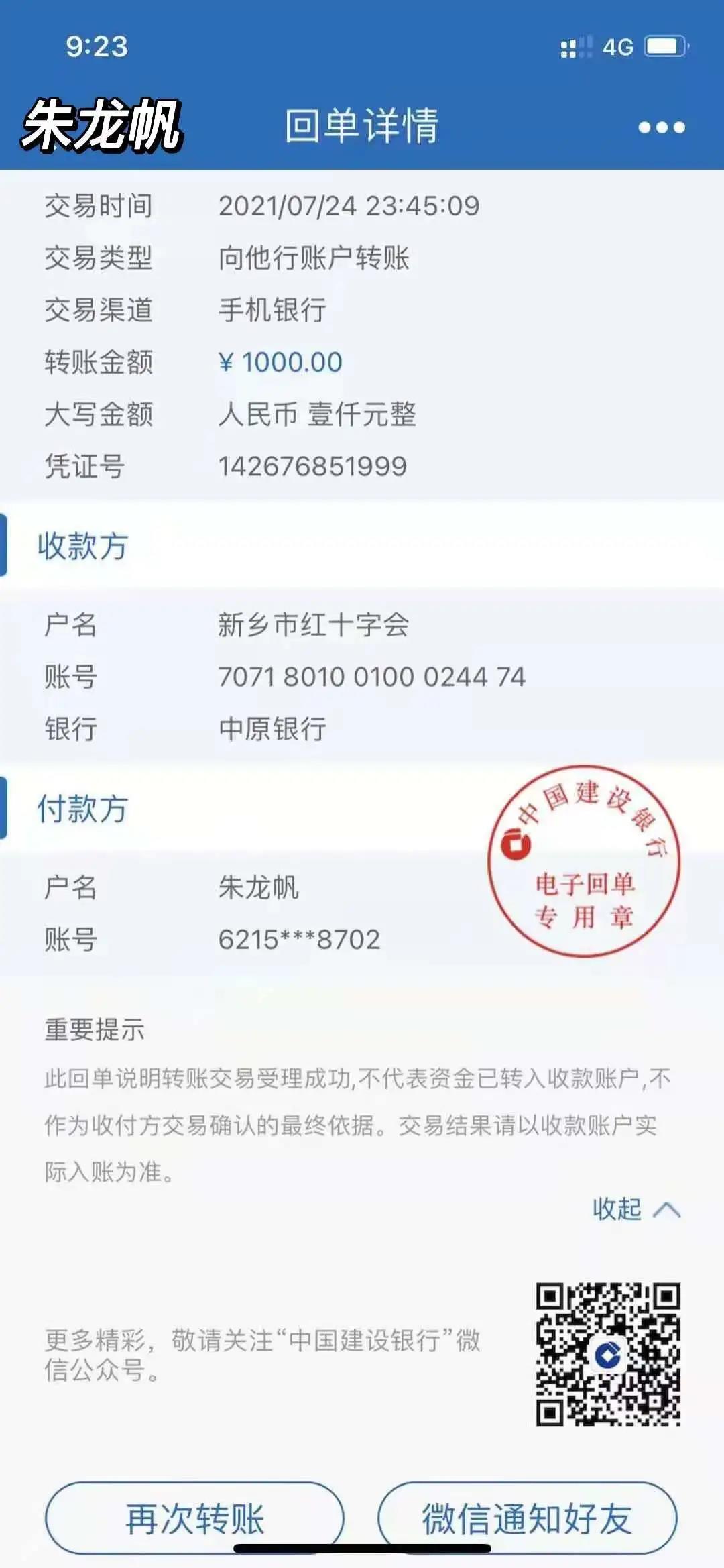Tap 再次转账 to transfer again

[194, 1518]
